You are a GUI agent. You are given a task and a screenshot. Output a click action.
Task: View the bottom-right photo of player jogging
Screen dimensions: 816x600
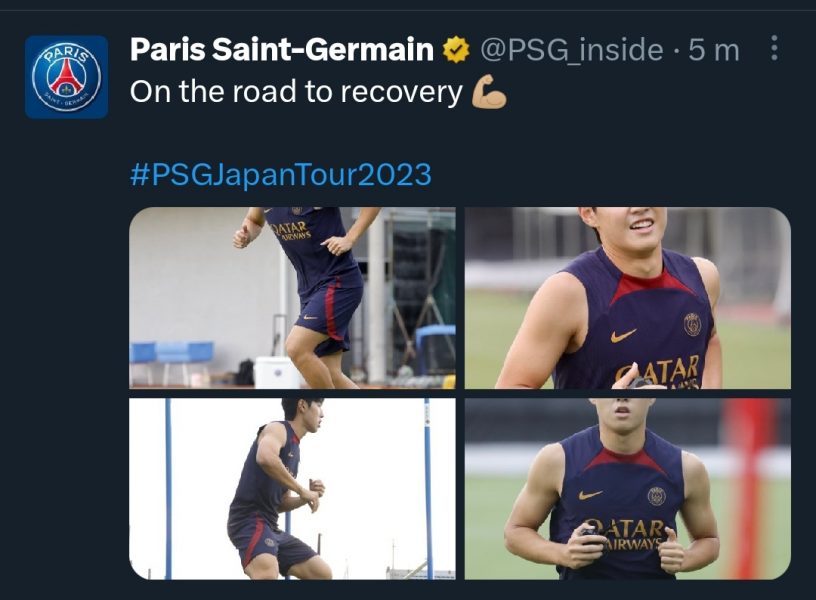(627, 489)
